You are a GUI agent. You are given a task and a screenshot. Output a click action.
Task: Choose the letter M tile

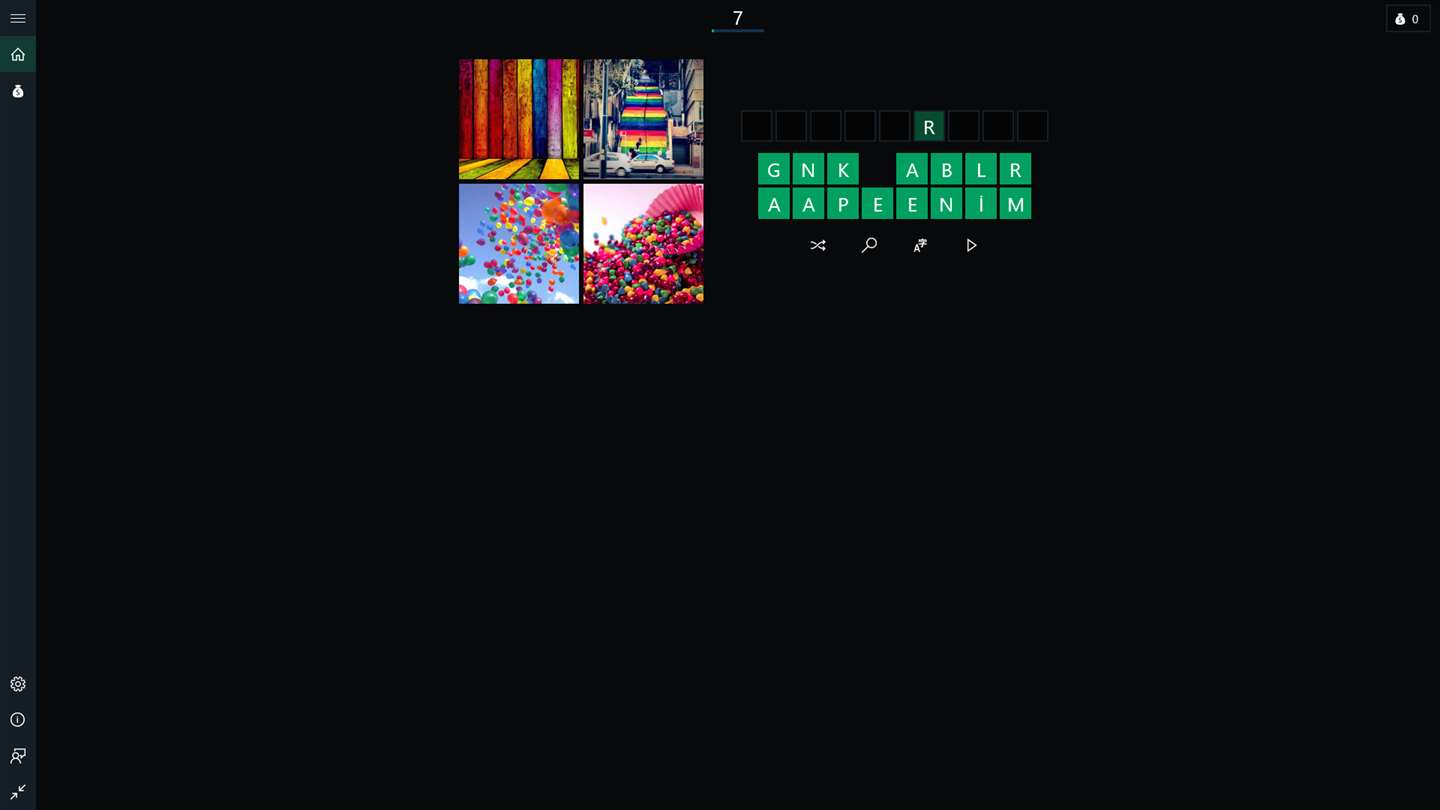pos(1015,204)
